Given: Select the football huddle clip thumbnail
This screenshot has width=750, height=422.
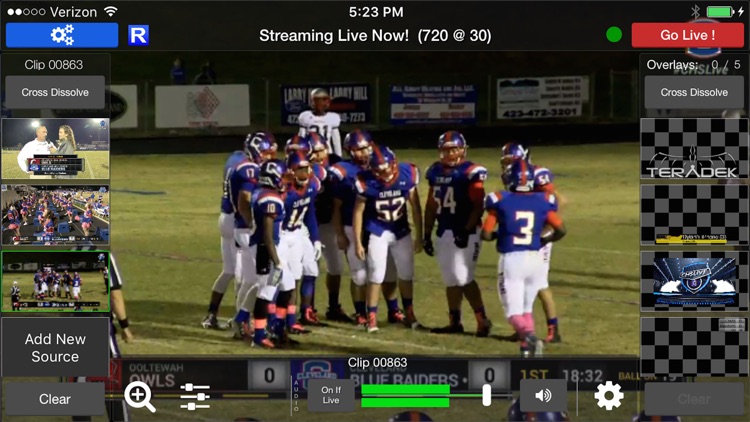Looking at the screenshot, I should 55,281.
